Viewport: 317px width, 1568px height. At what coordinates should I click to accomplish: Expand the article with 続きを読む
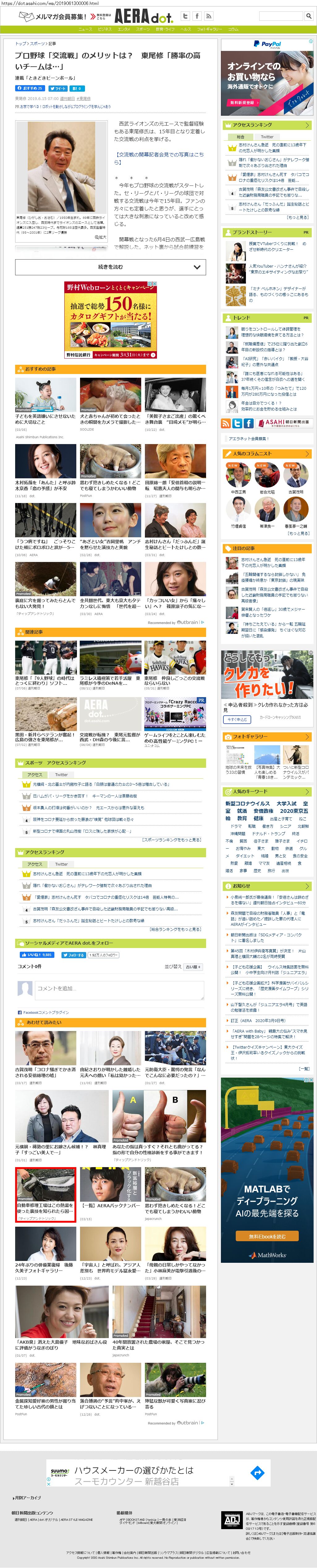[x=110, y=267]
